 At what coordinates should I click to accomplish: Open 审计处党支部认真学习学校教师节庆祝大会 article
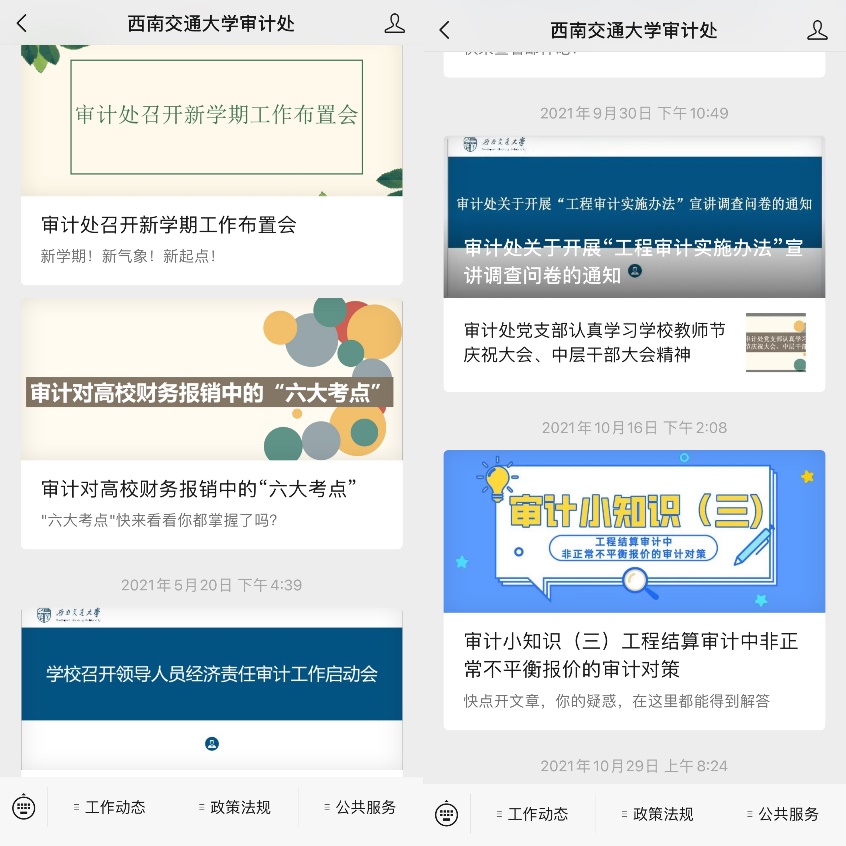[x=595, y=342]
